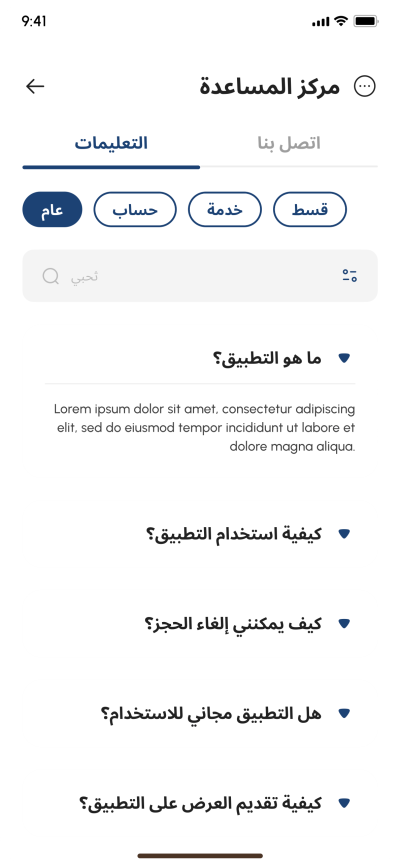Screen dimensions: 400x866
Task: Switch to the اتصل بنا tab
Action: (x=289, y=144)
